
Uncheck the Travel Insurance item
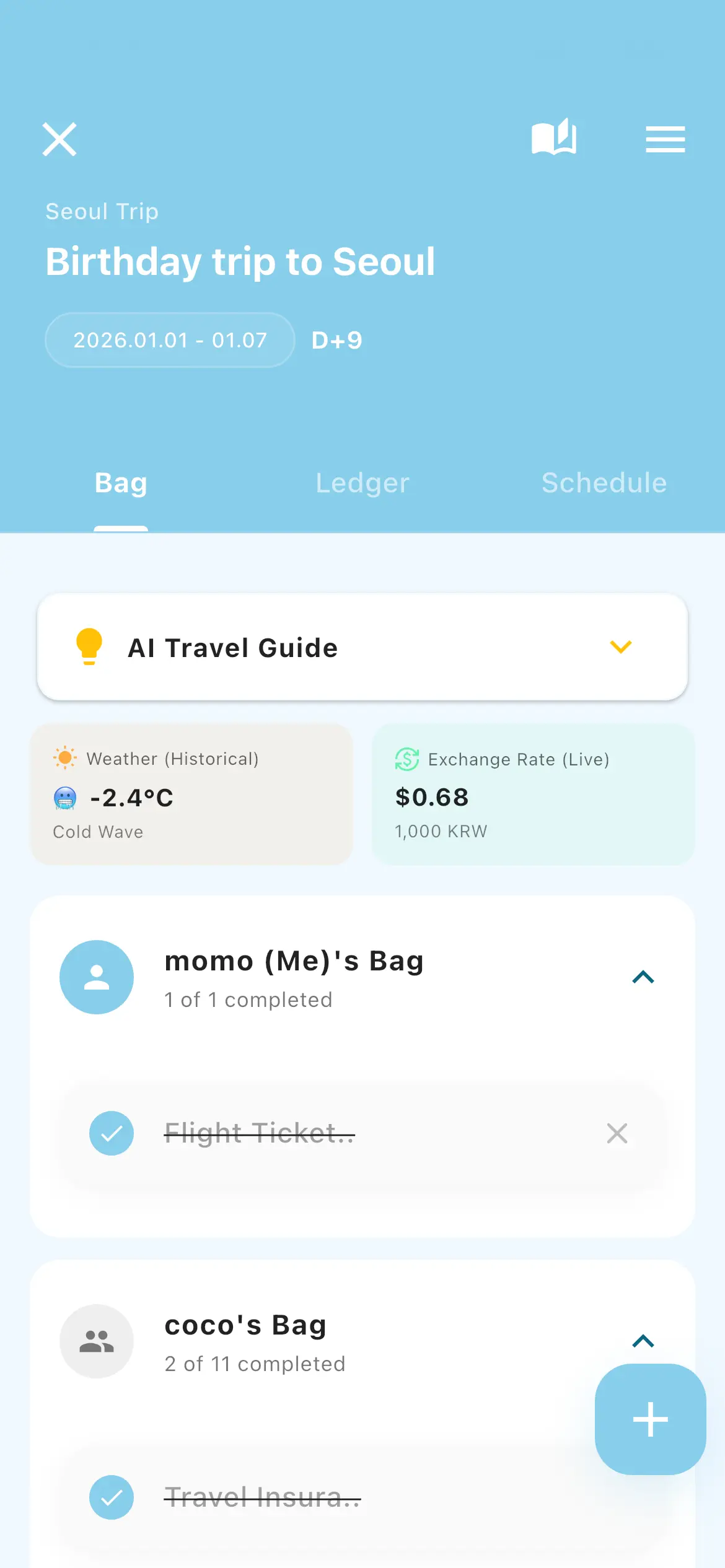tap(112, 1497)
